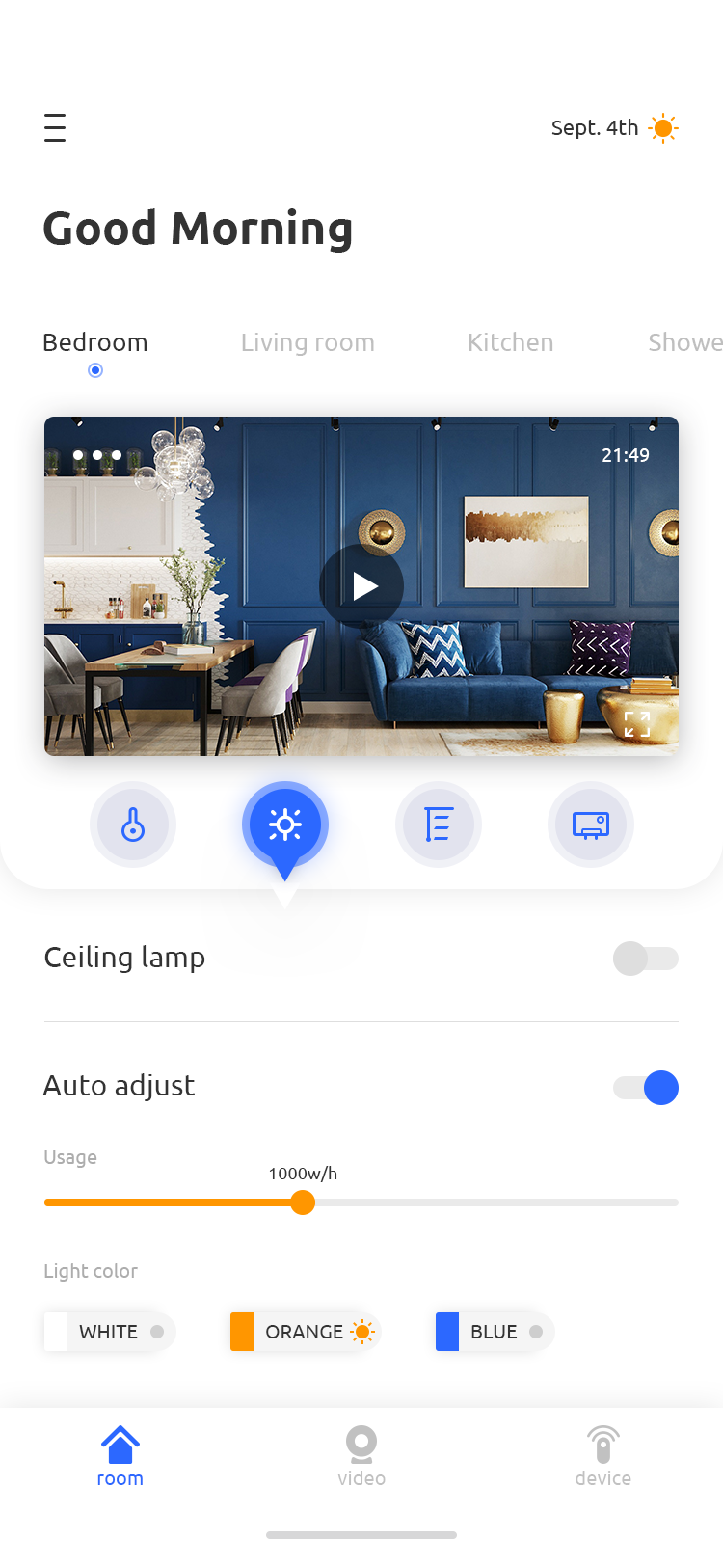Tap the Usage slider handle
This screenshot has height=1568, width=723.
(303, 1203)
